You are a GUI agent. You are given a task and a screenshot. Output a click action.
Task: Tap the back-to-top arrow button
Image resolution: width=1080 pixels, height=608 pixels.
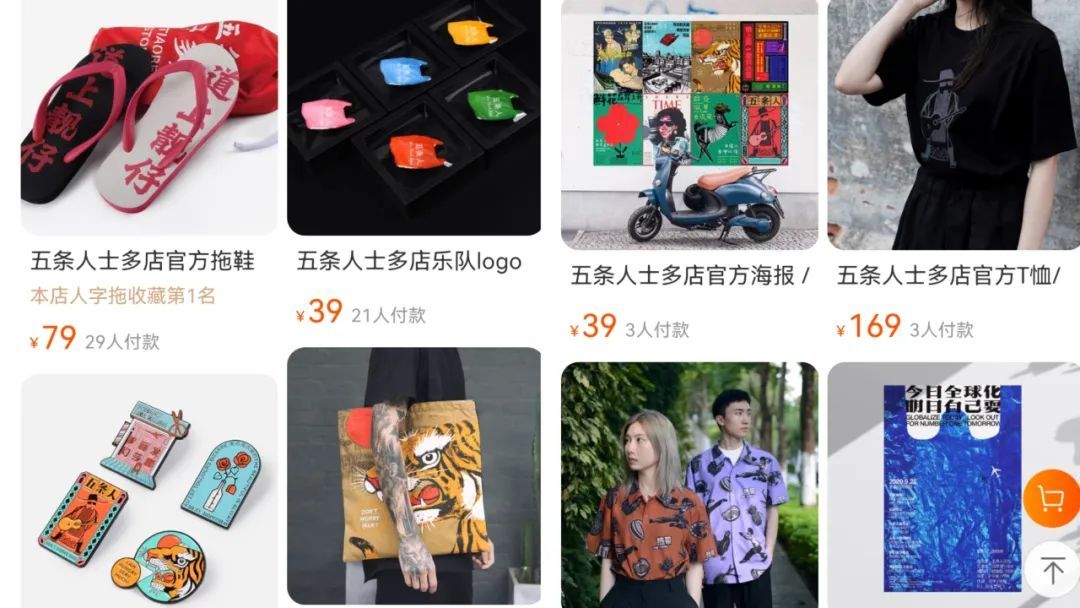coord(1052,570)
